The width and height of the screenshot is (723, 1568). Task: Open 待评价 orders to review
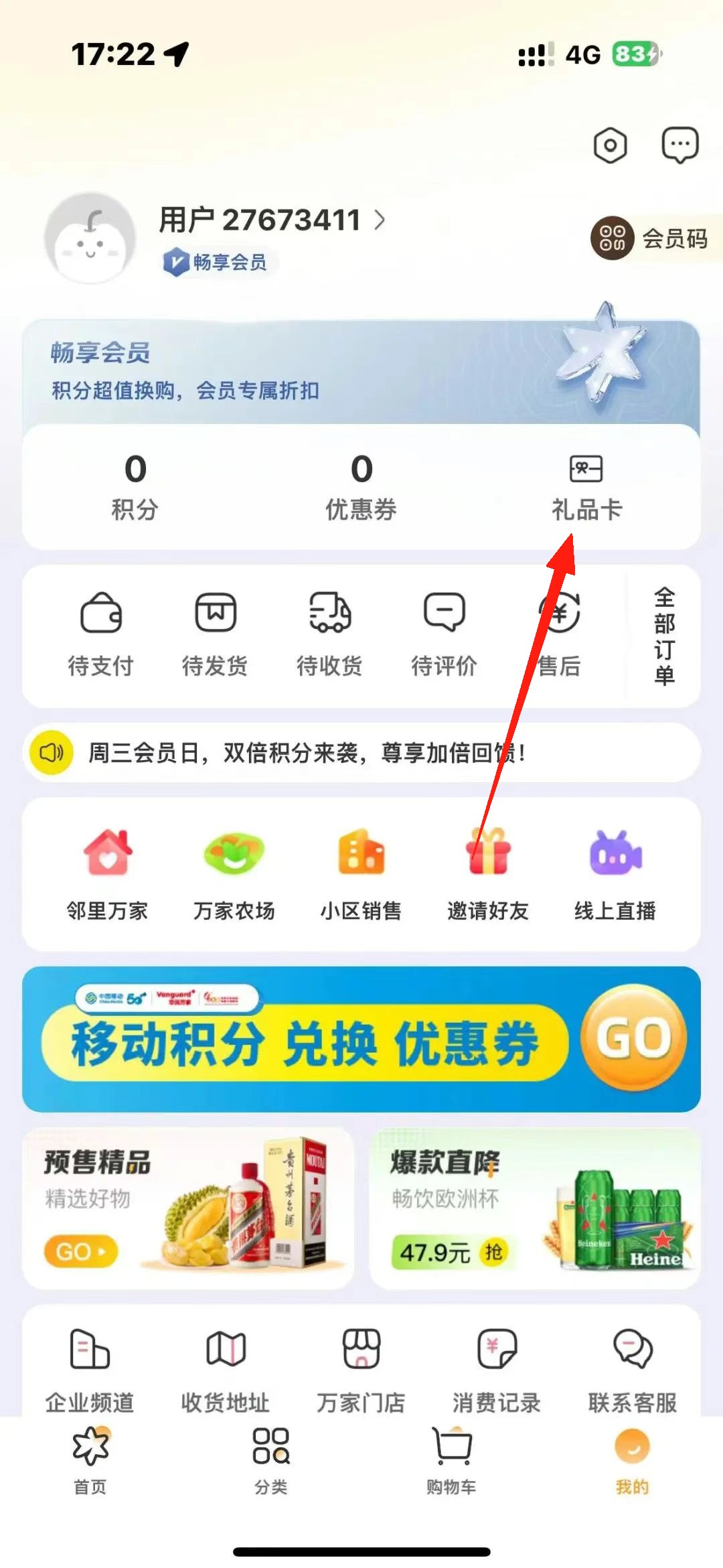[445, 633]
